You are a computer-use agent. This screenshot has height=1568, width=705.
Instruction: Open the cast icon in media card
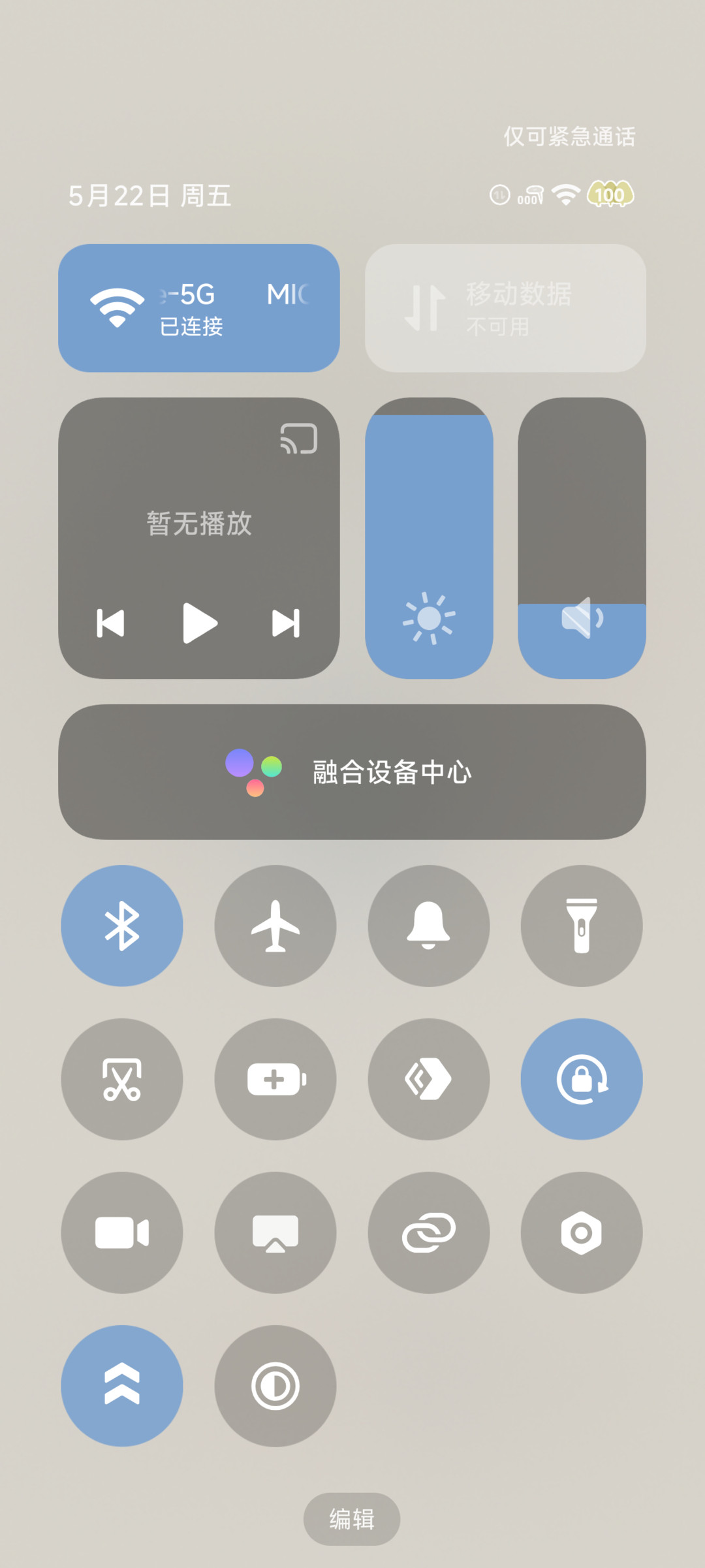click(x=299, y=438)
